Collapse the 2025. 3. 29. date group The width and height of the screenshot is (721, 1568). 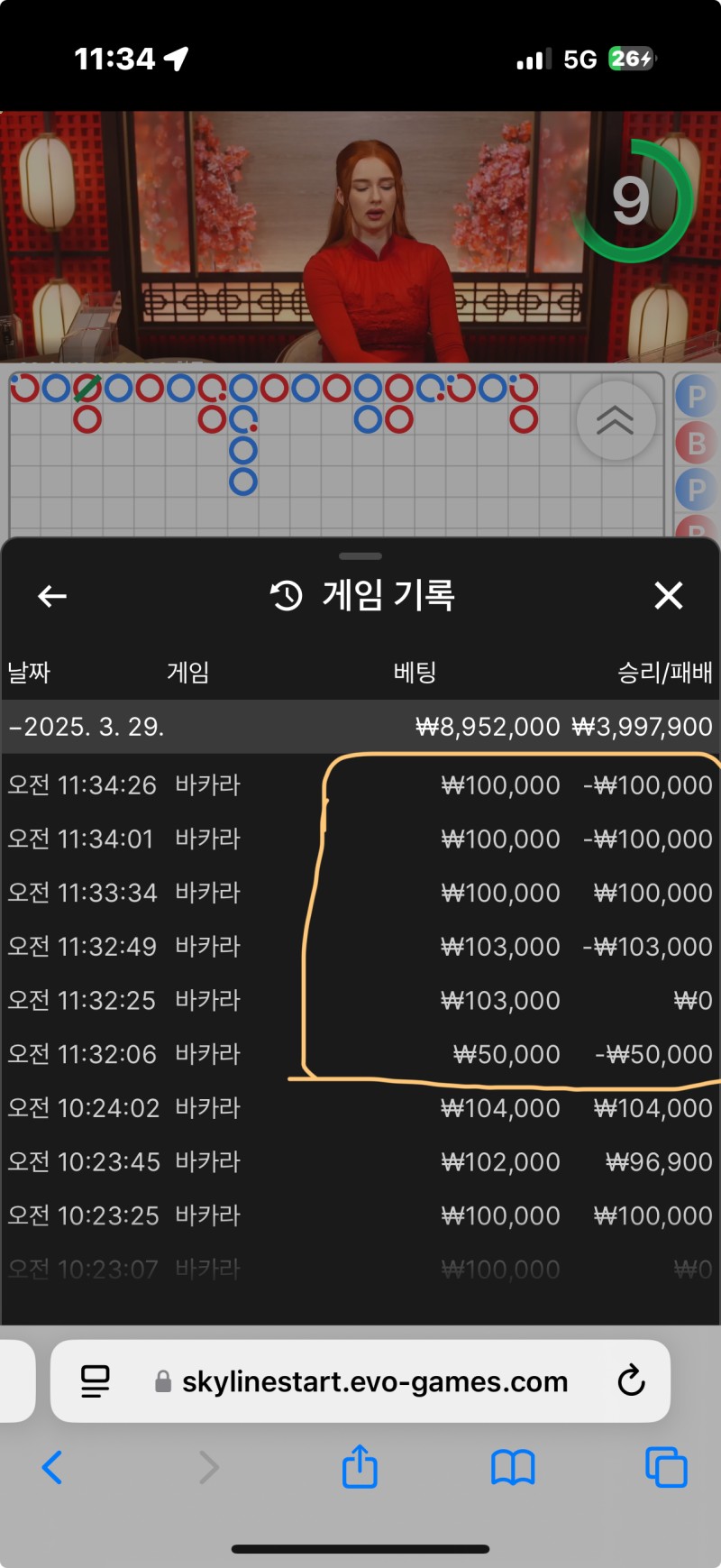pos(87,727)
